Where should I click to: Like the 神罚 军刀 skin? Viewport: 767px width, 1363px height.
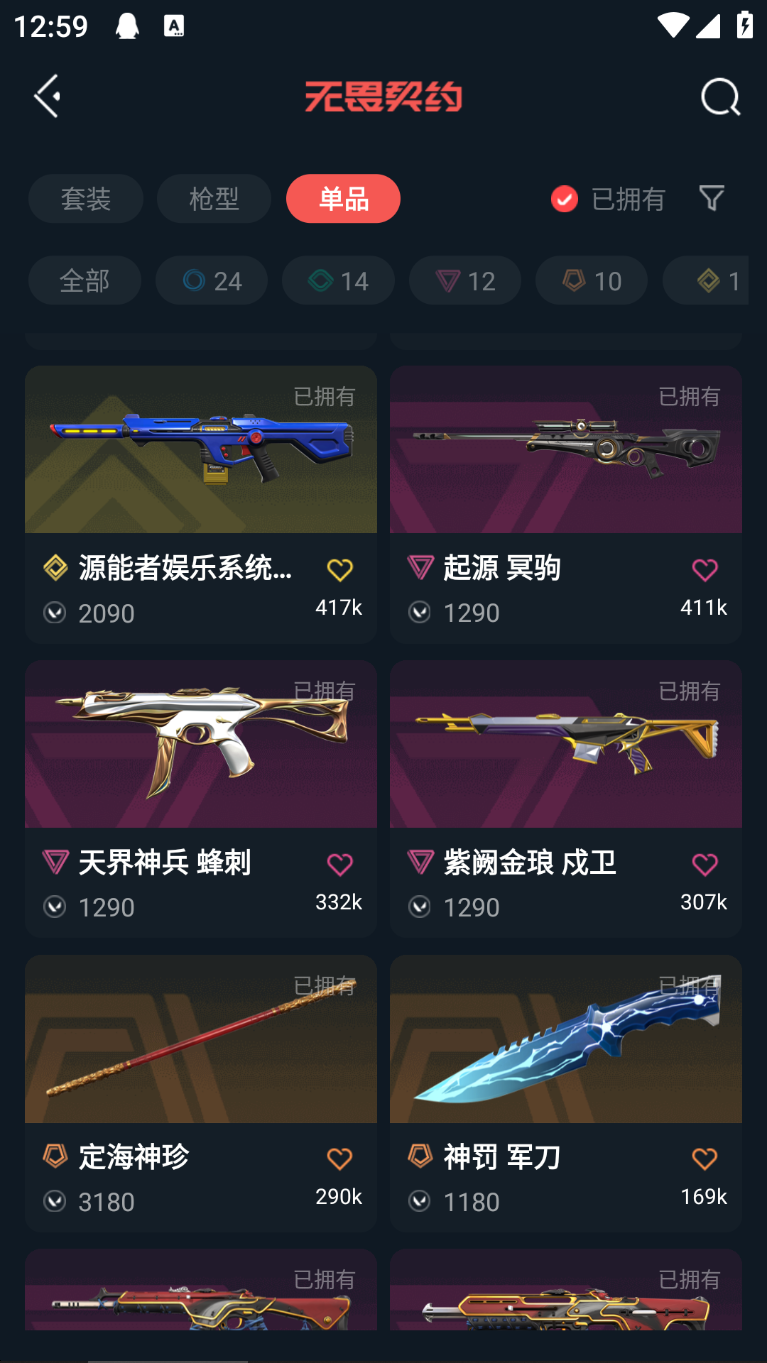[705, 1158]
